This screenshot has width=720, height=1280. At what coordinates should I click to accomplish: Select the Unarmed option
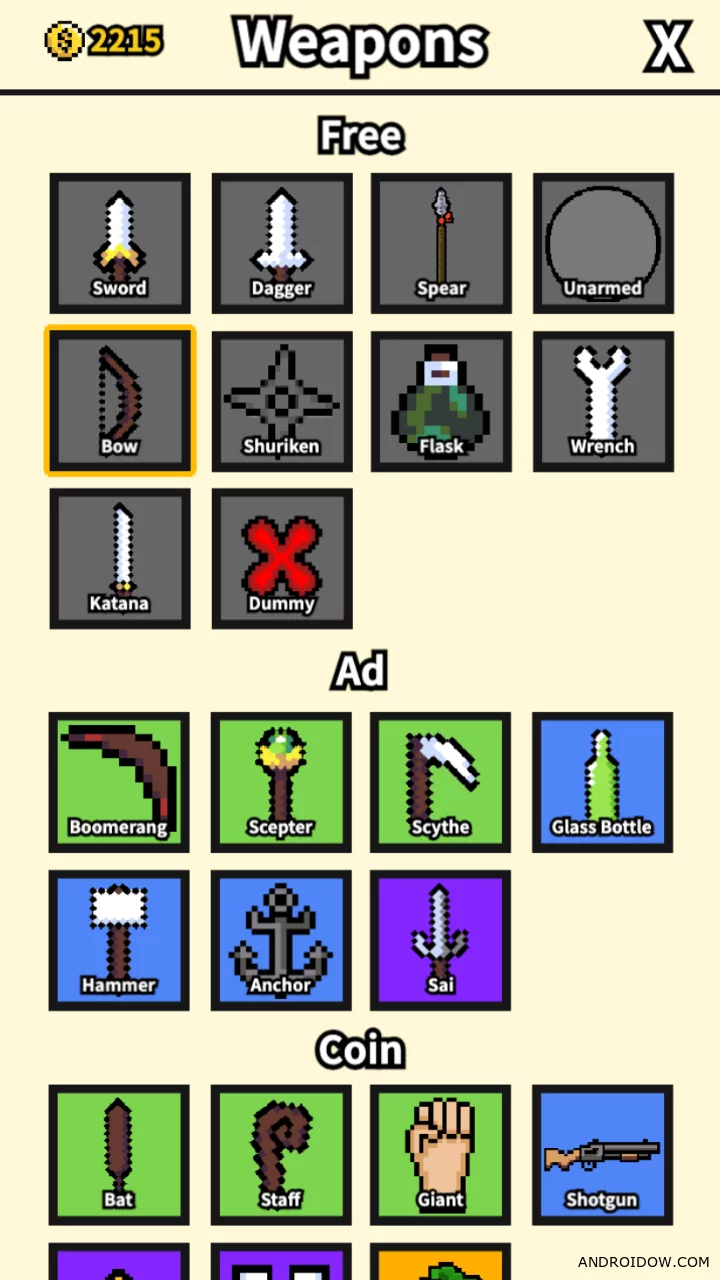point(603,243)
